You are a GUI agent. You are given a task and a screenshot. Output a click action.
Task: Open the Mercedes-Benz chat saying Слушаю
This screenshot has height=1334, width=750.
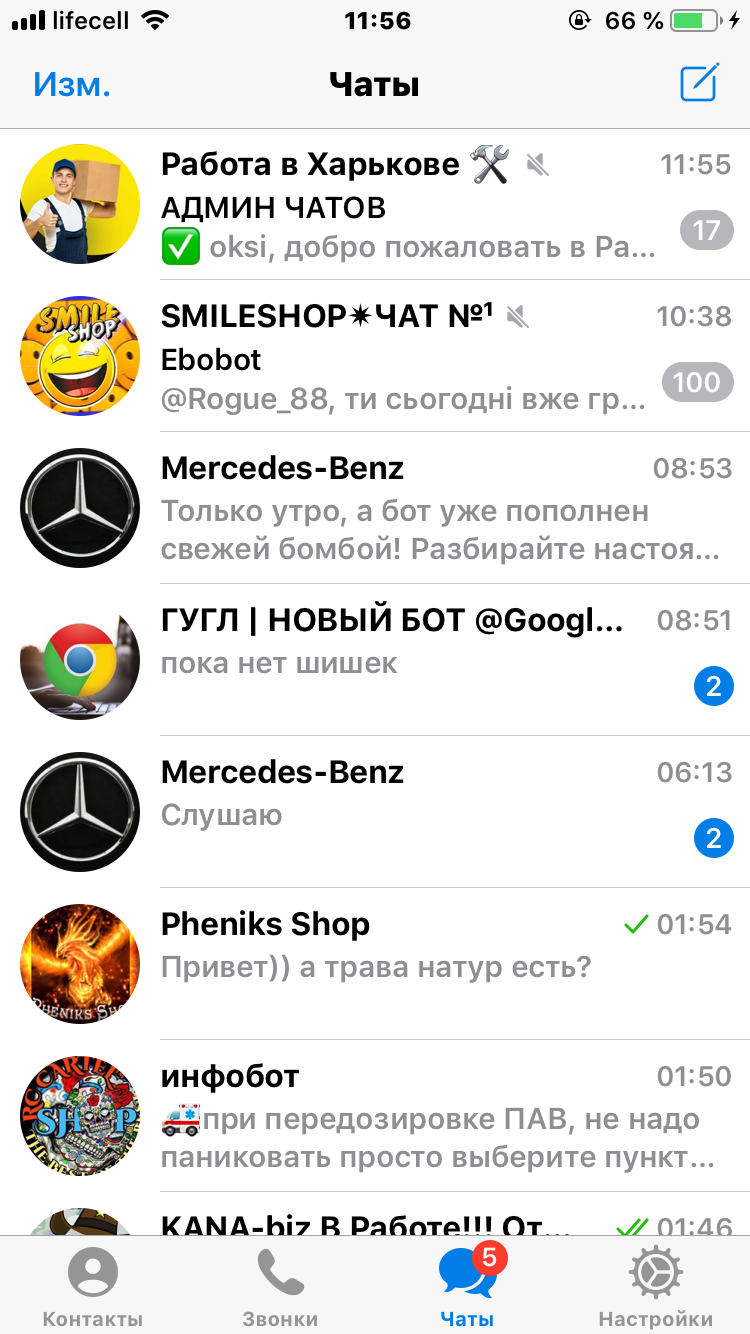pyautogui.click(x=400, y=812)
